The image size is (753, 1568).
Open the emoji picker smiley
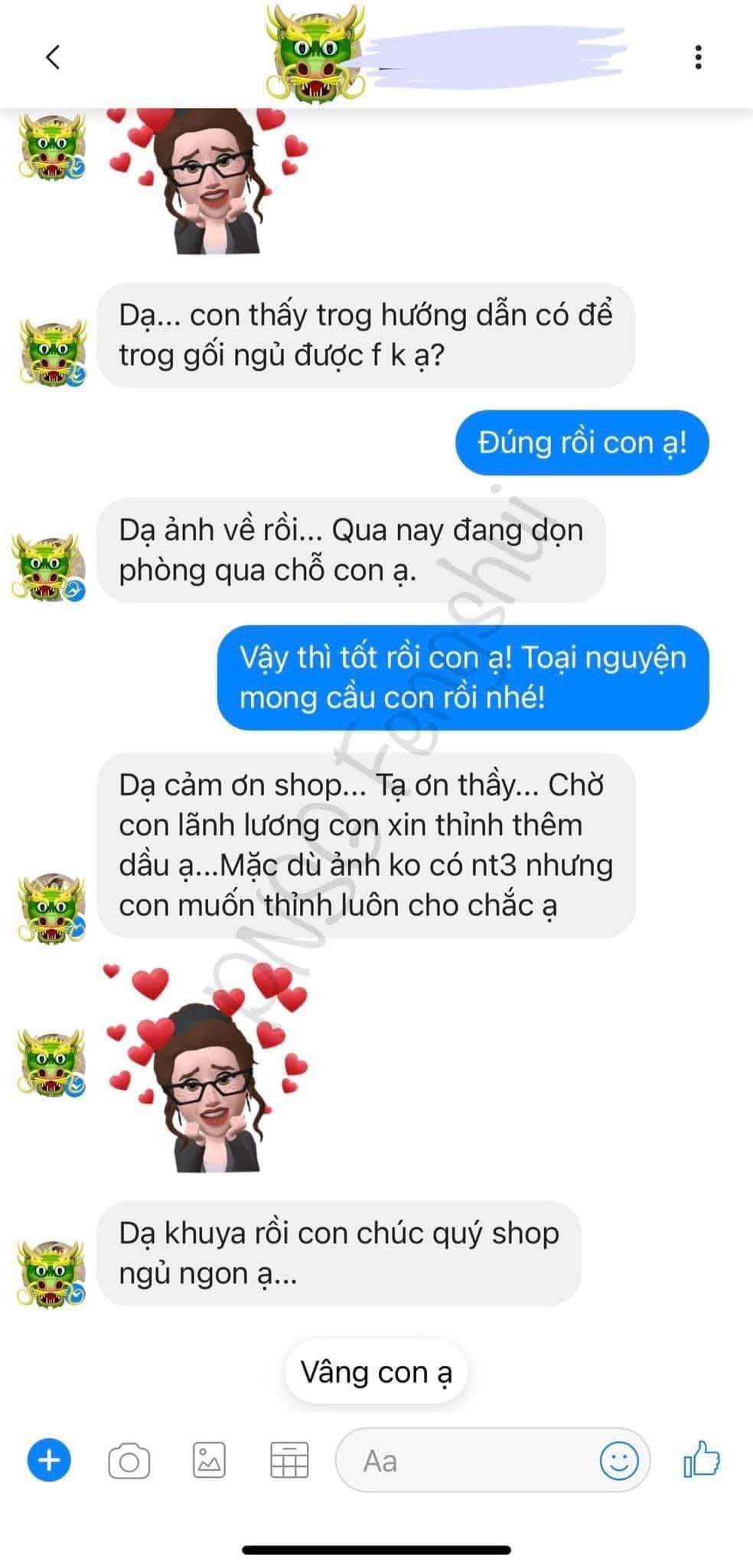(x=618, y=1460)
